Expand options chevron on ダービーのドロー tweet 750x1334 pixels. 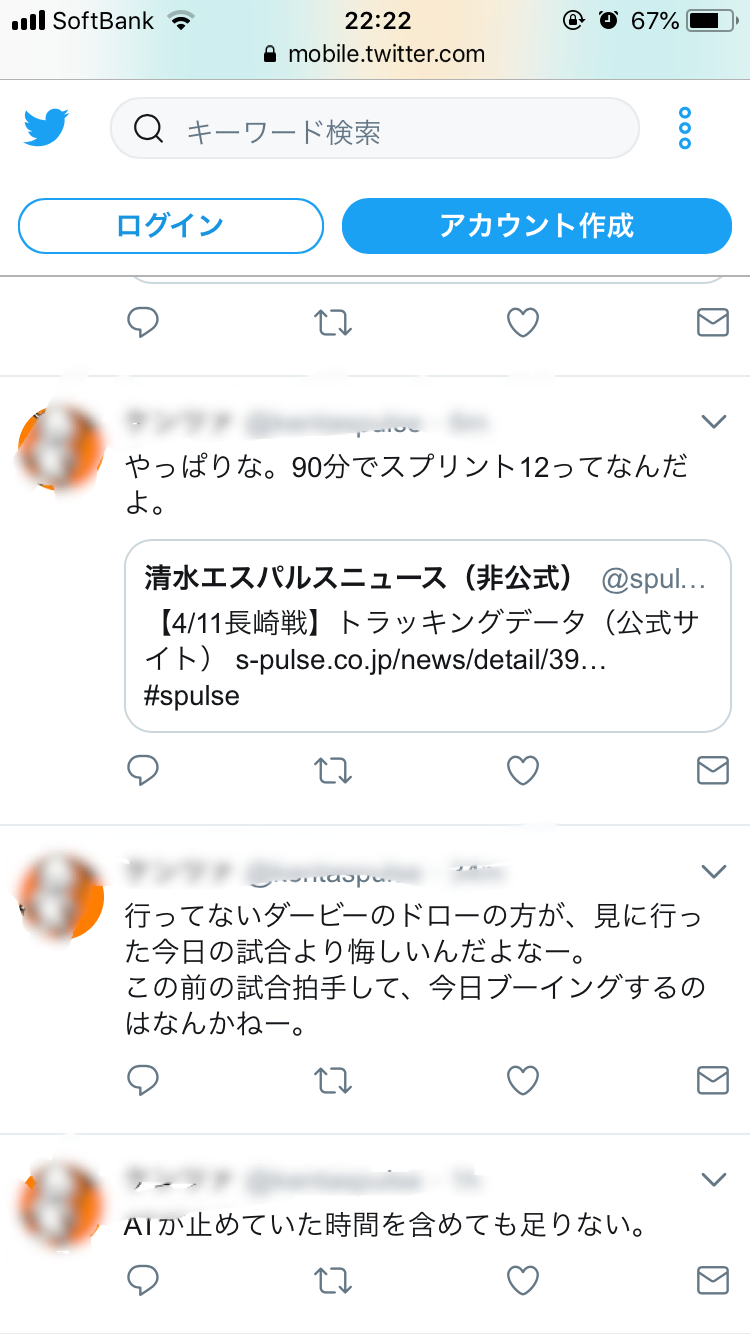point(713,872)
